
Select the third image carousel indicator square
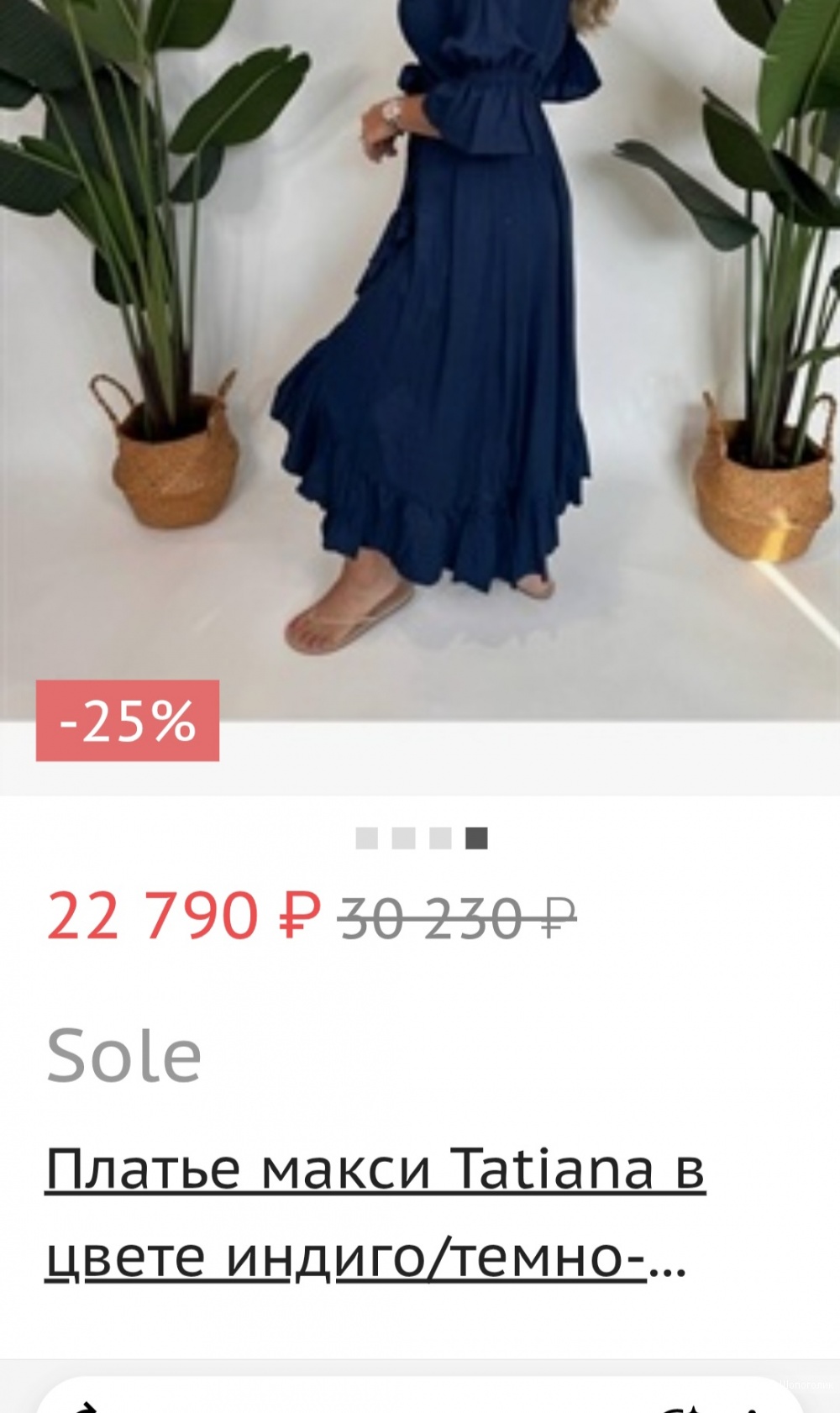tap(438, 838)
